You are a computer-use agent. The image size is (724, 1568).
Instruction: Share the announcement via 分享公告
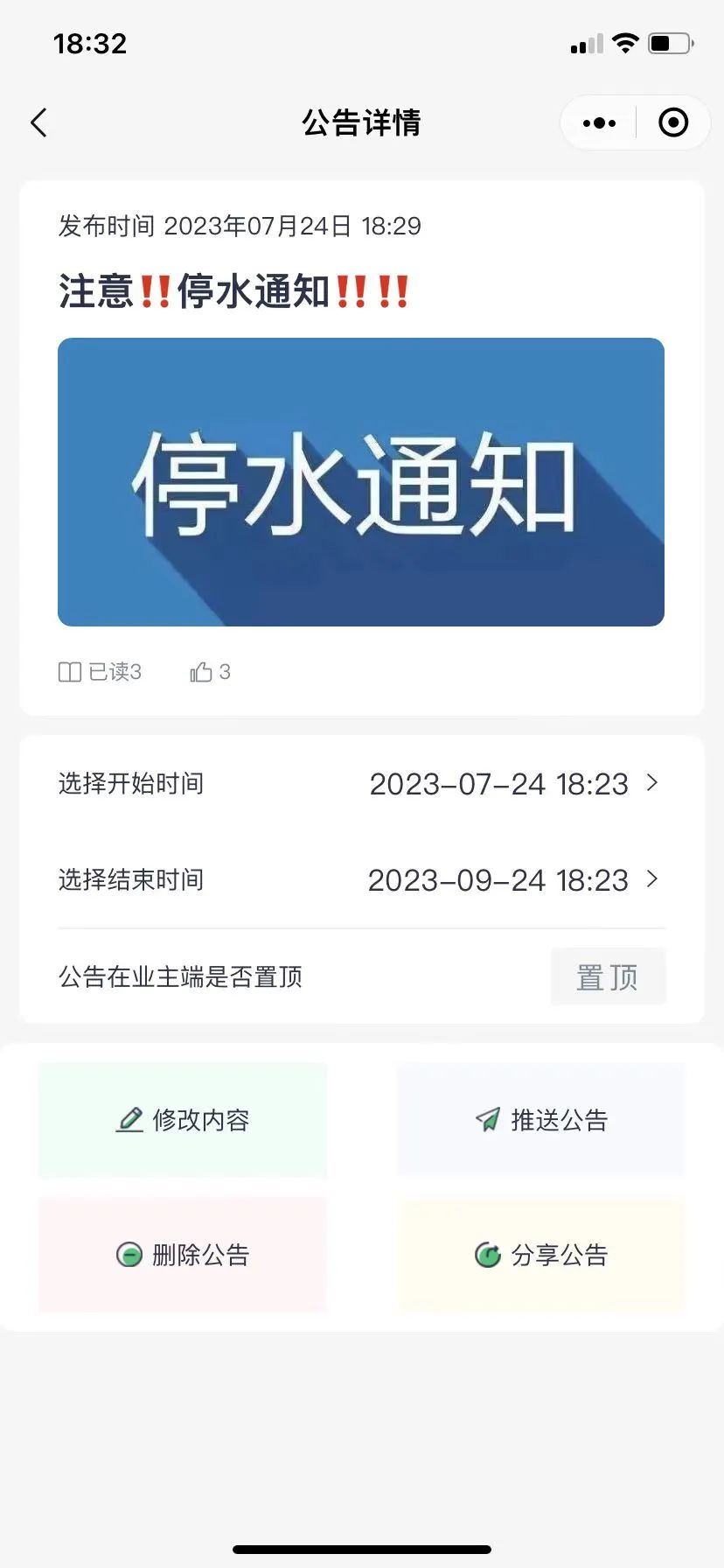tap(541, 1255)
